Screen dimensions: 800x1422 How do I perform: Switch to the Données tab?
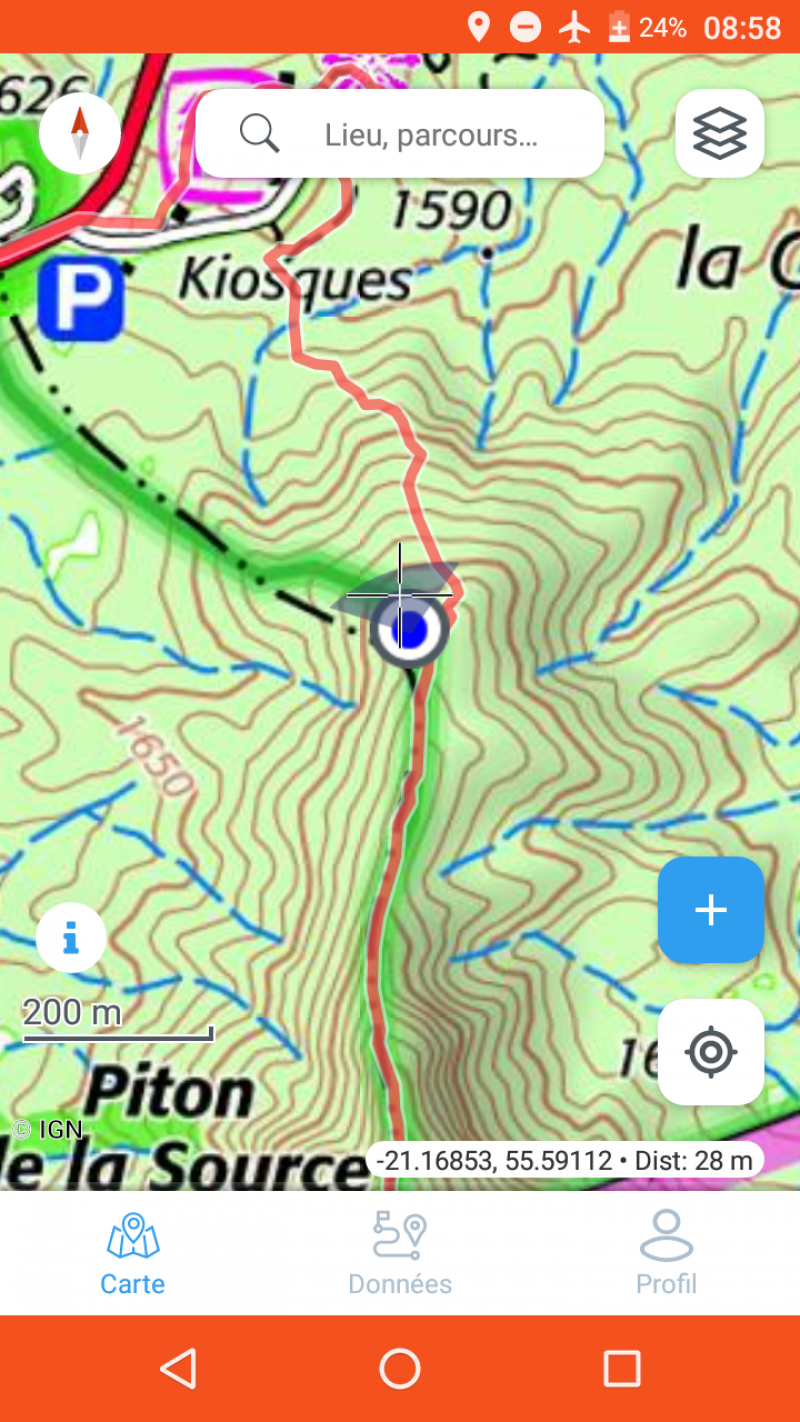click(x=400, y=1254)
